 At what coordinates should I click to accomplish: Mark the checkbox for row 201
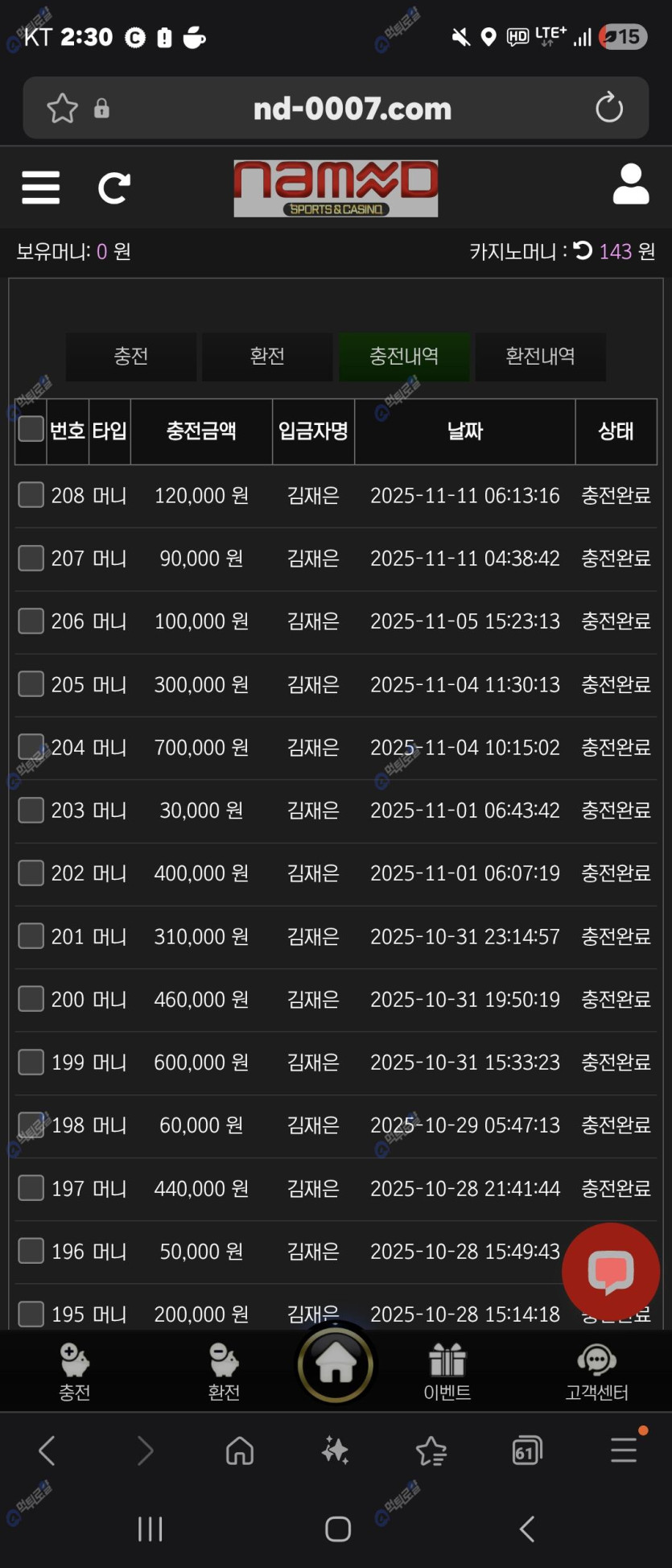pos(31,936)
